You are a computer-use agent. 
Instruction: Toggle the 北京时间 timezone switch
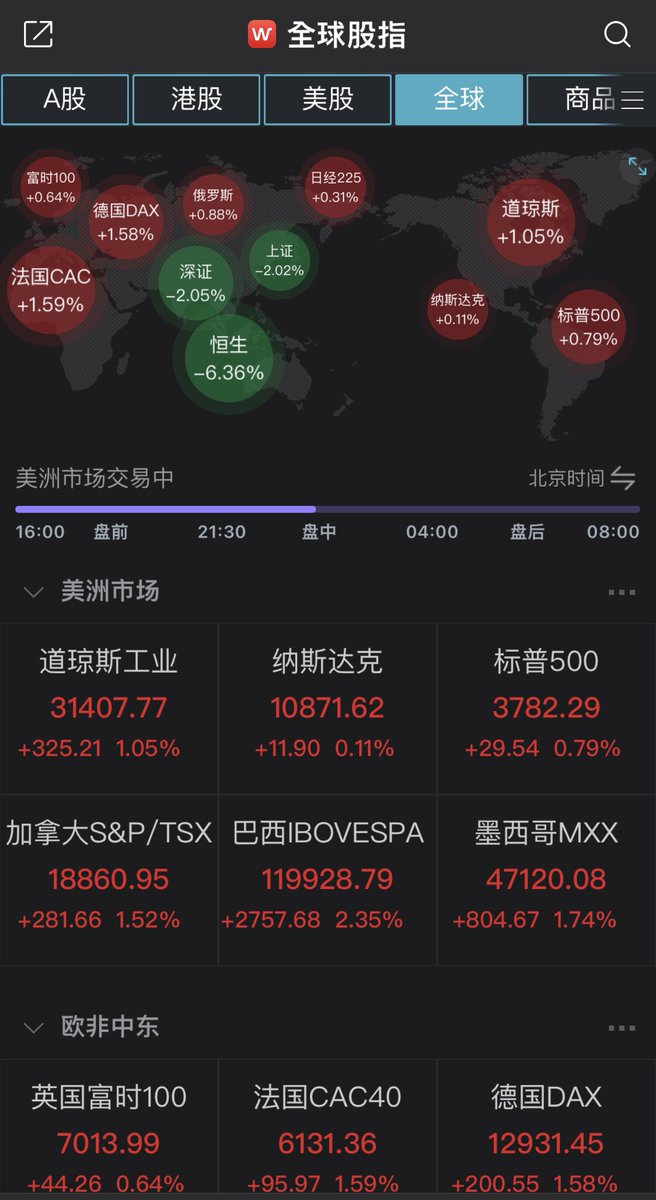click(622, 479)
